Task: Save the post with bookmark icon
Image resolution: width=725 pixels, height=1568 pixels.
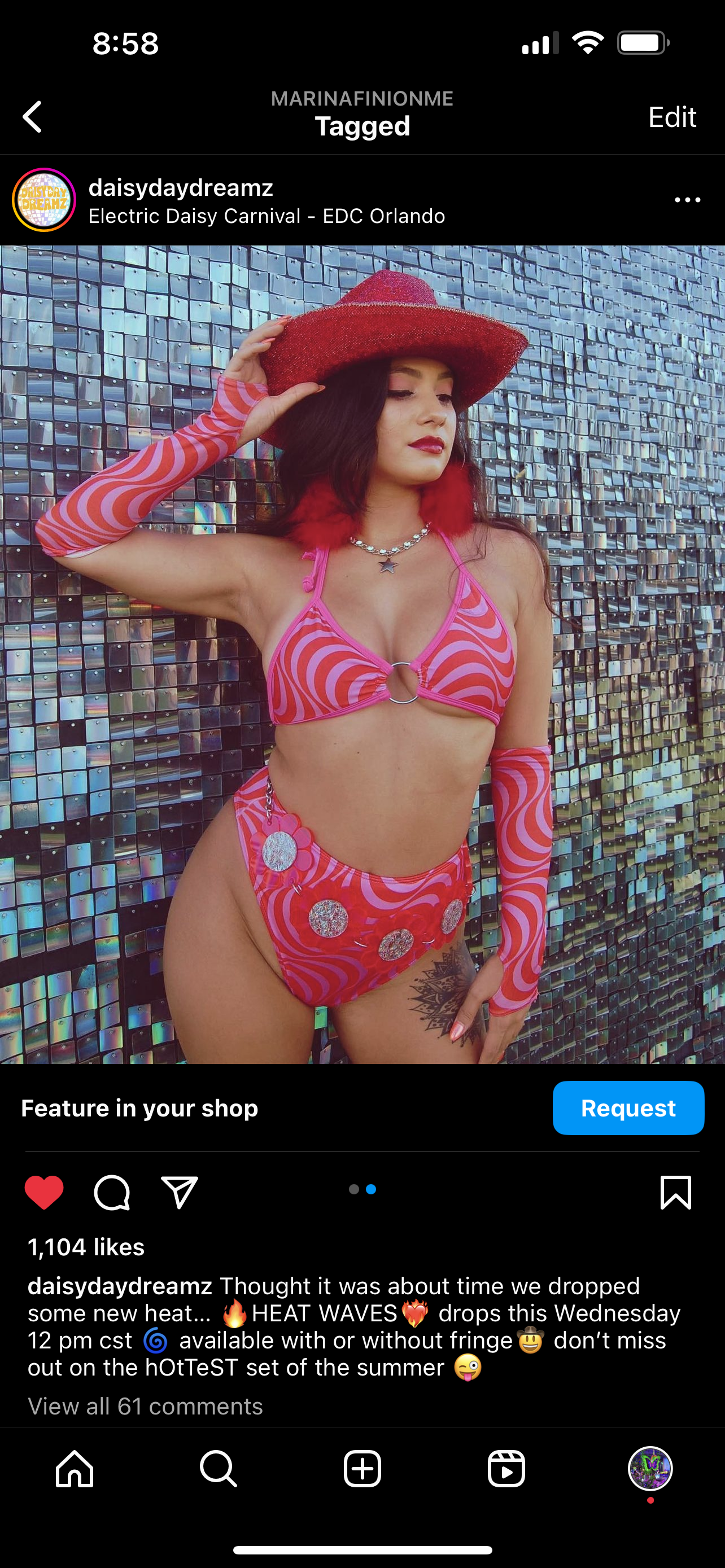Action: (675, 1193)
